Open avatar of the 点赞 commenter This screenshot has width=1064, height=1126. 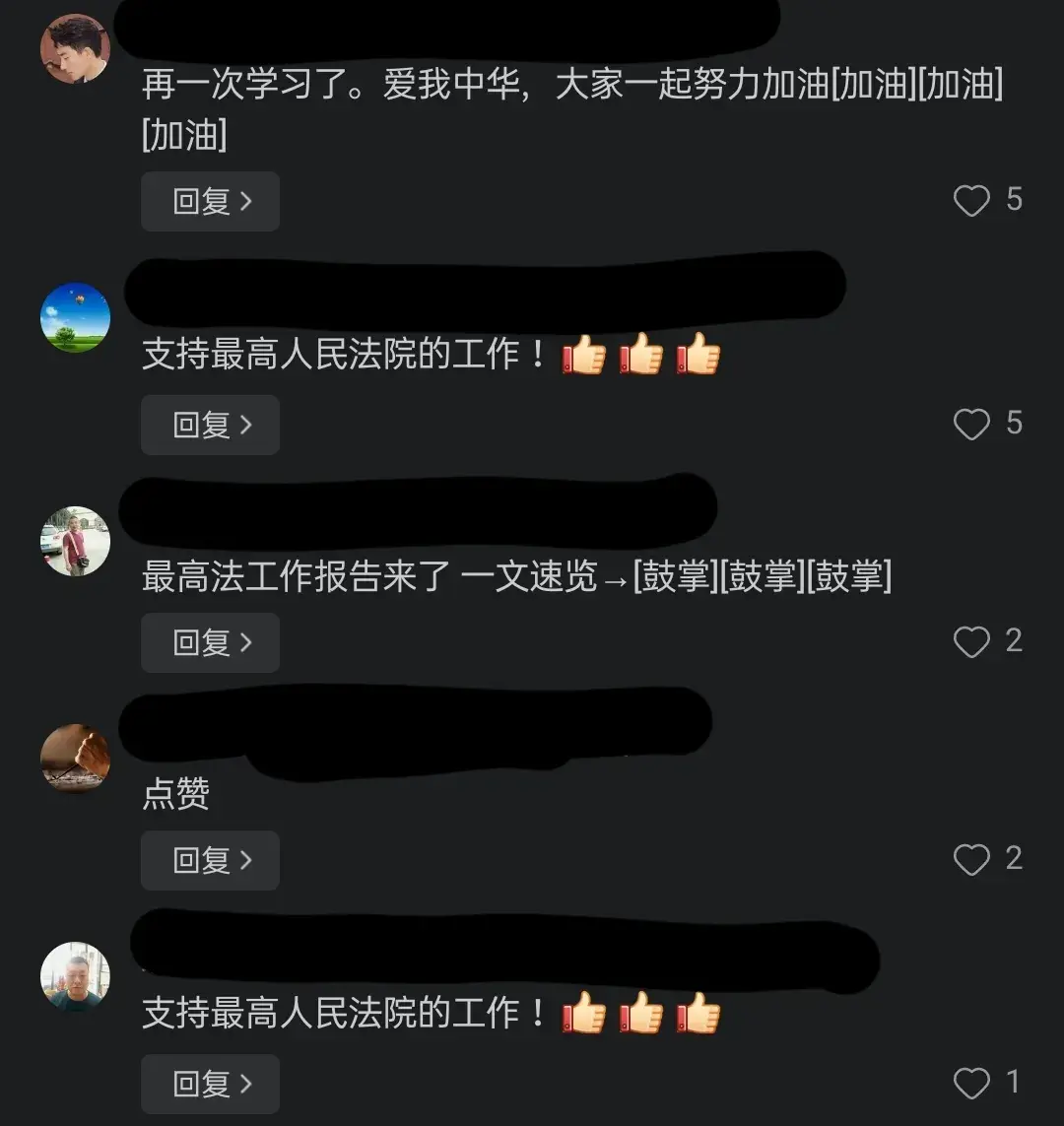[x=75, y=758]
